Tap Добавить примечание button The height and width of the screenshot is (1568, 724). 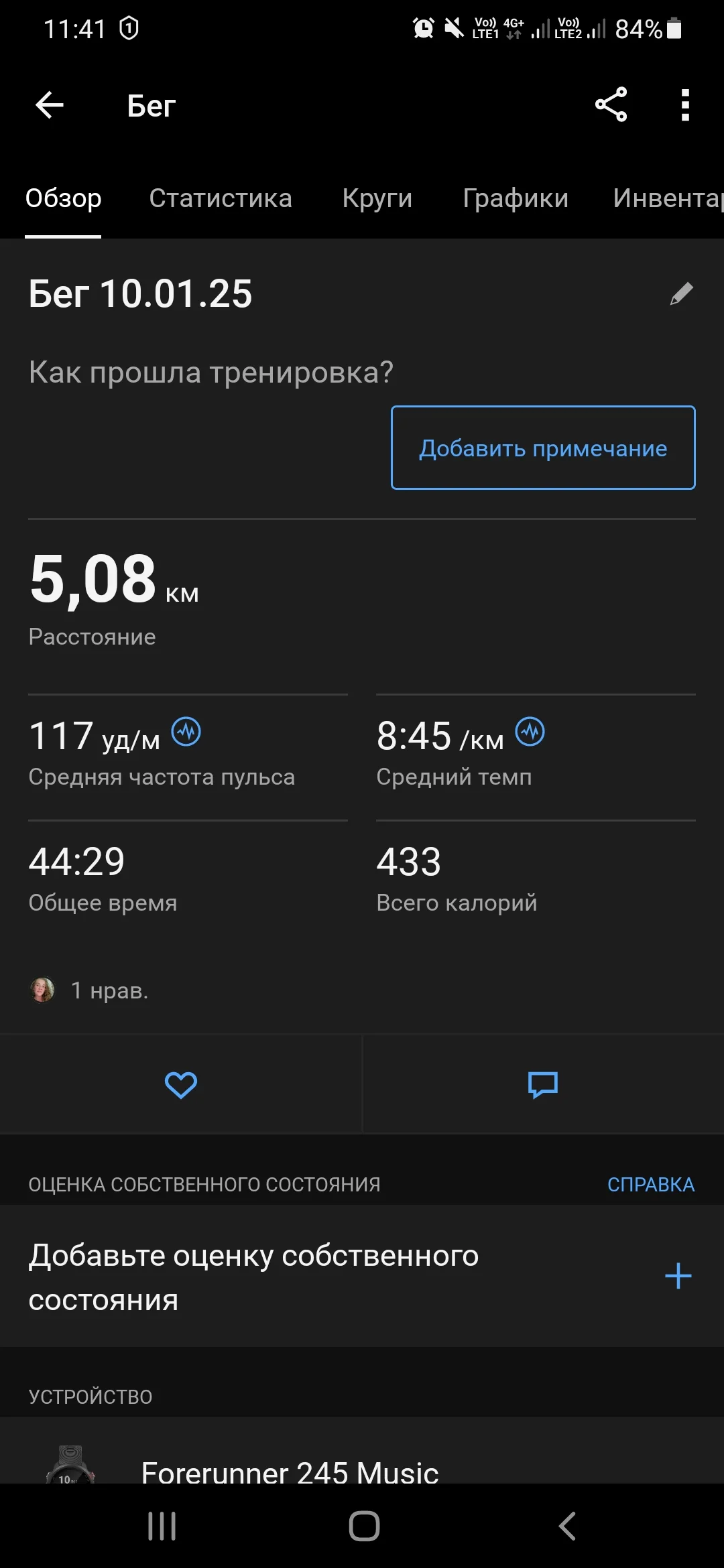(542, 448)
